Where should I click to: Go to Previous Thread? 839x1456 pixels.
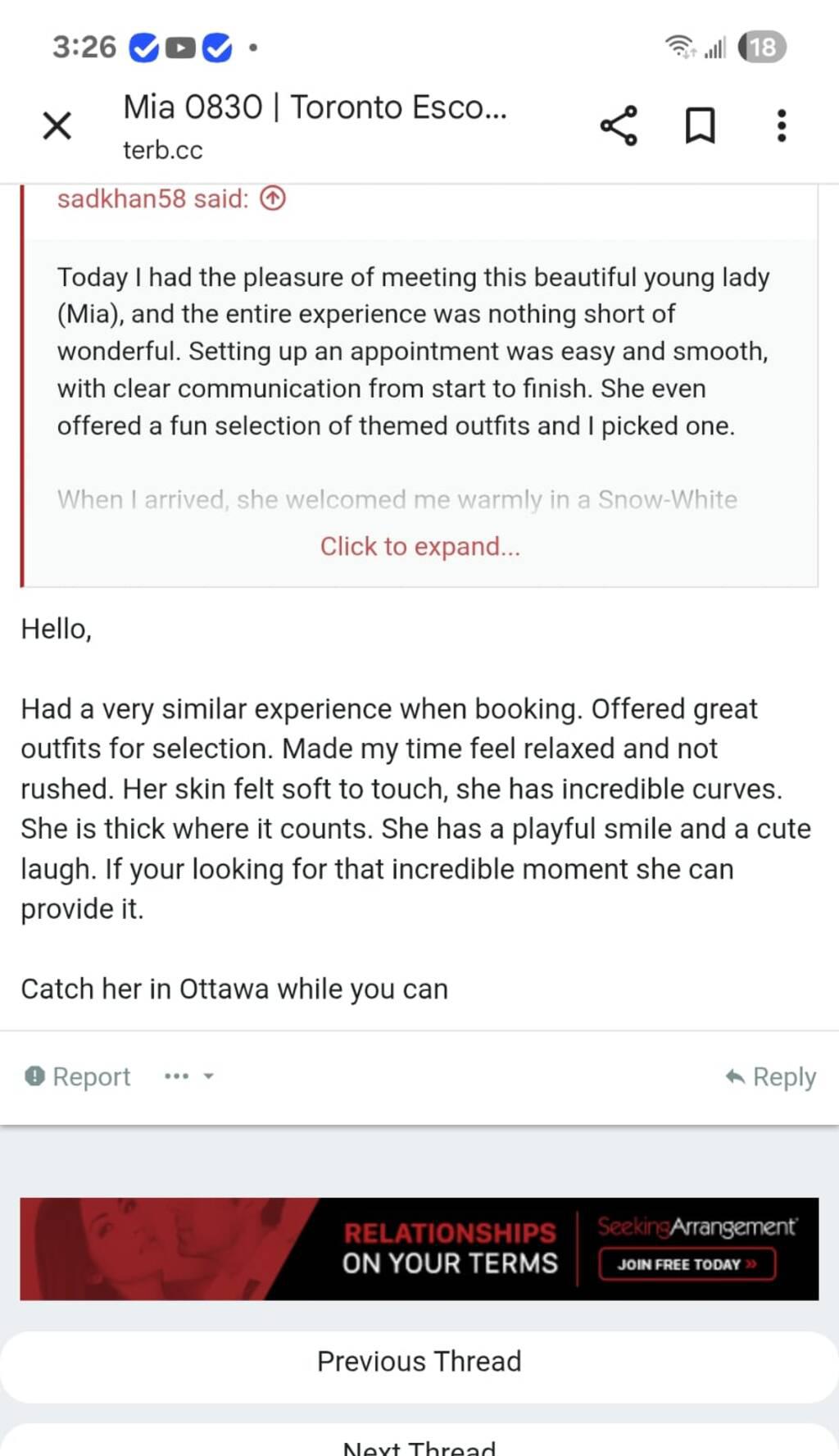point(419,1362)
